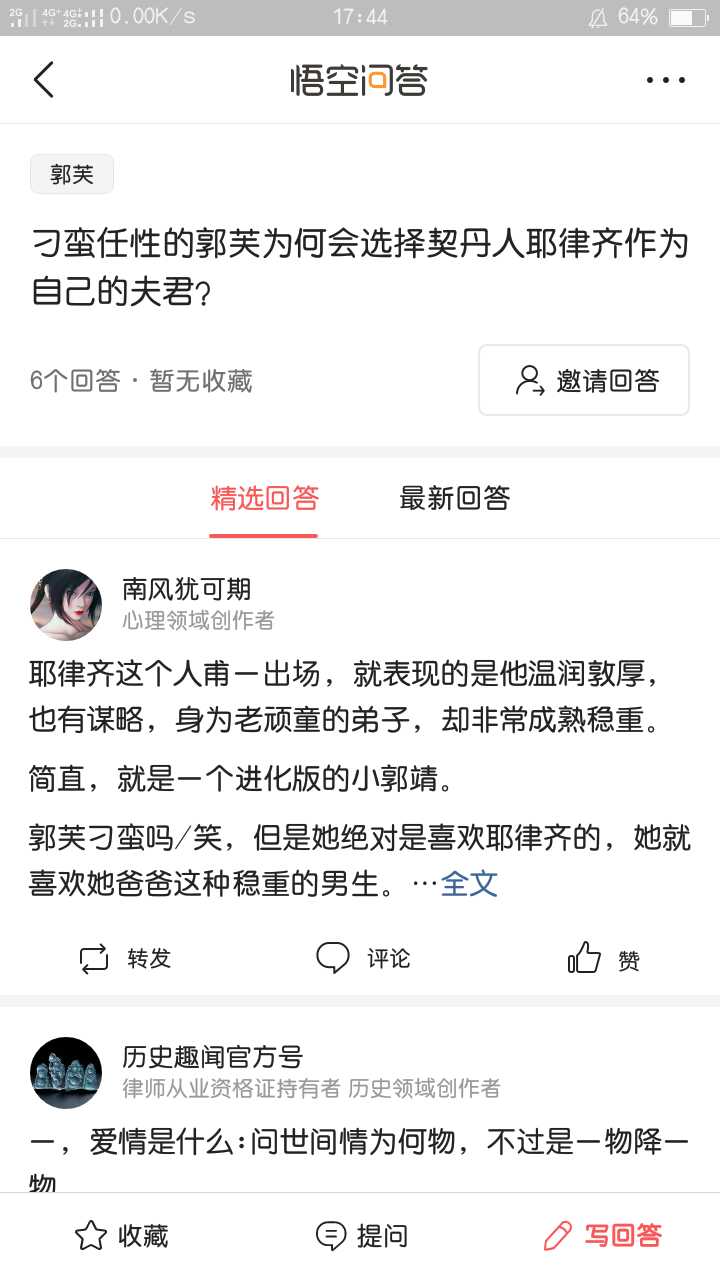Like 南风犹可期's answer with 赞
The width and height of the screenshot is (720, 1280).
pos(604,958)
